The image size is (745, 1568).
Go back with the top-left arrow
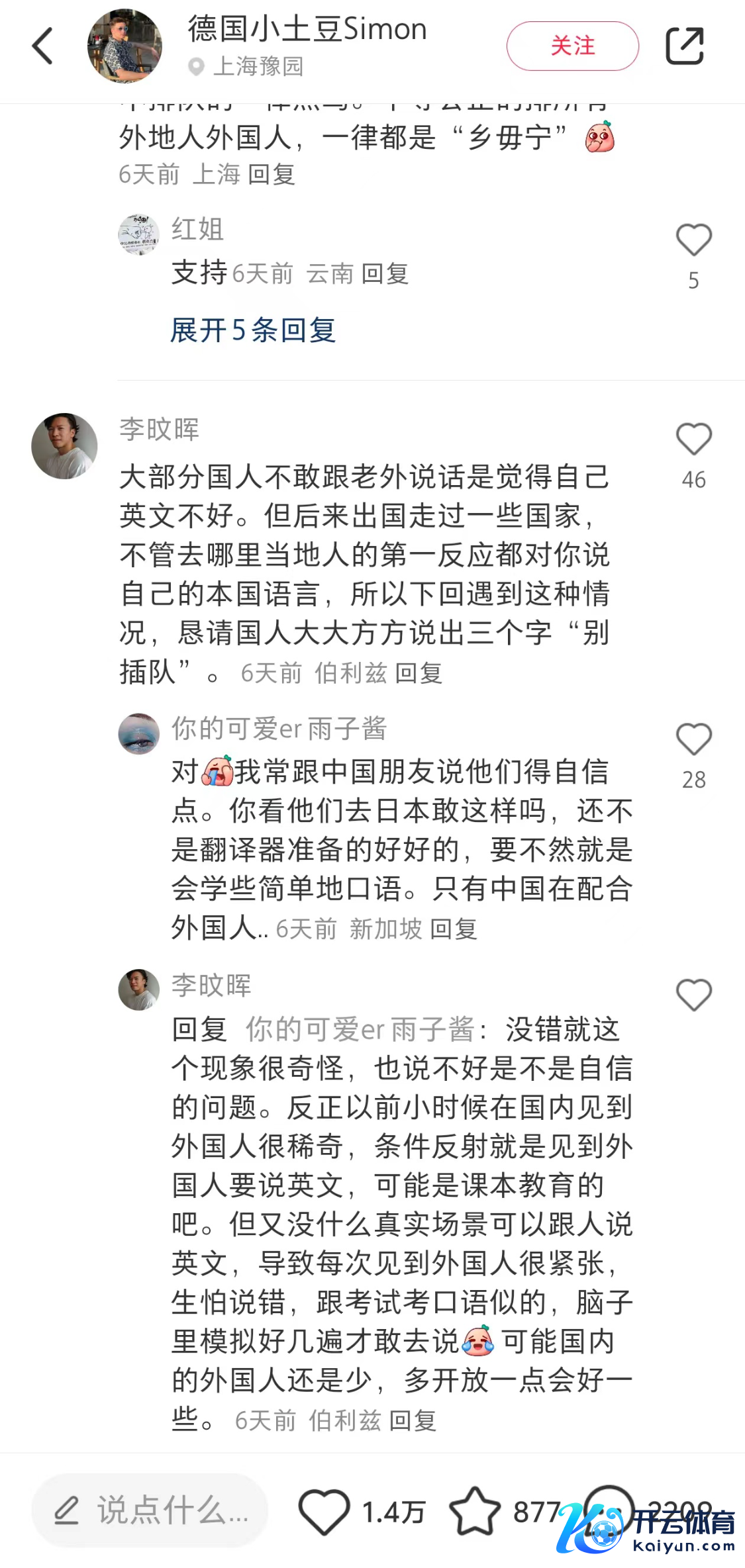(42, 46)
